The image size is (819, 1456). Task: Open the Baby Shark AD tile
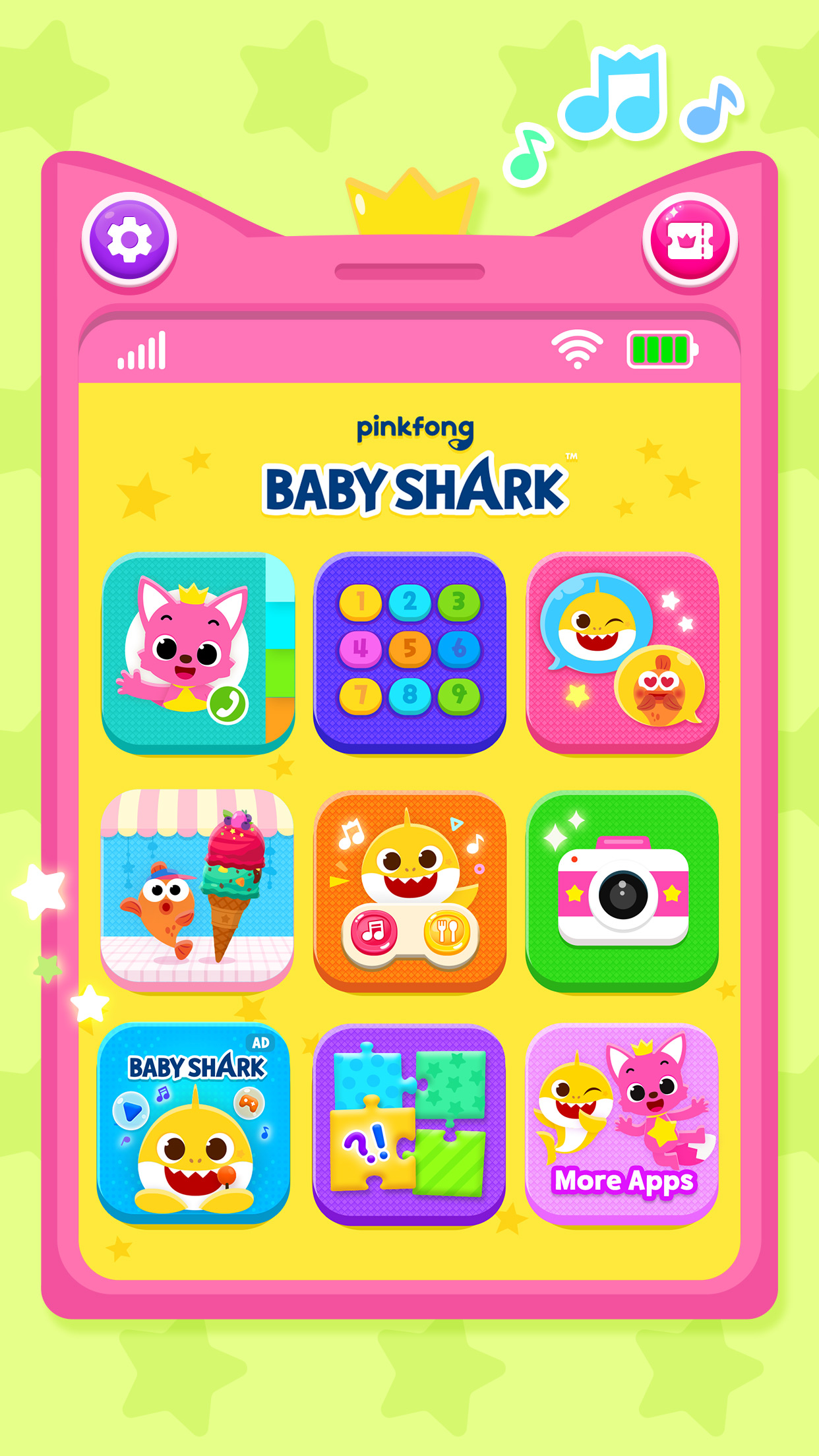pos(194,1123)
